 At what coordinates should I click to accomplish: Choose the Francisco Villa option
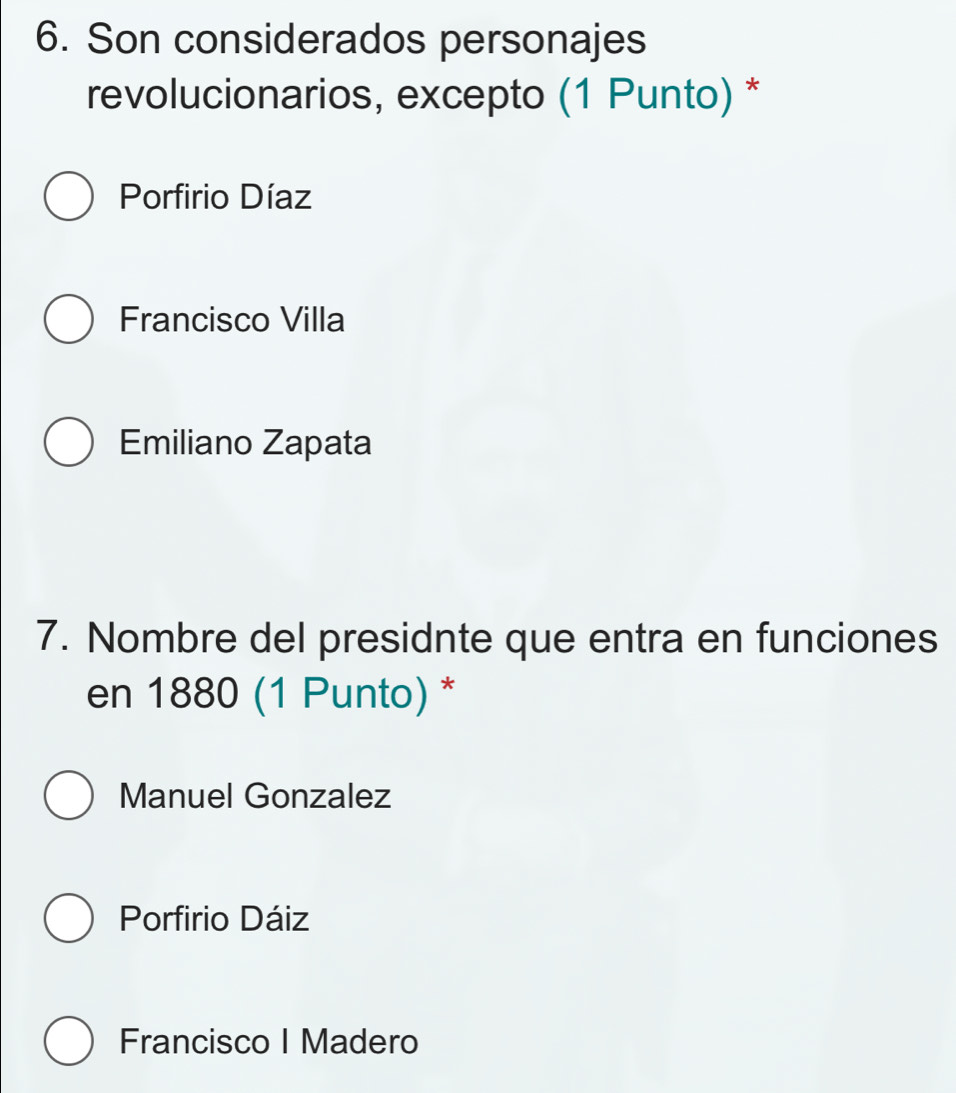68,320
